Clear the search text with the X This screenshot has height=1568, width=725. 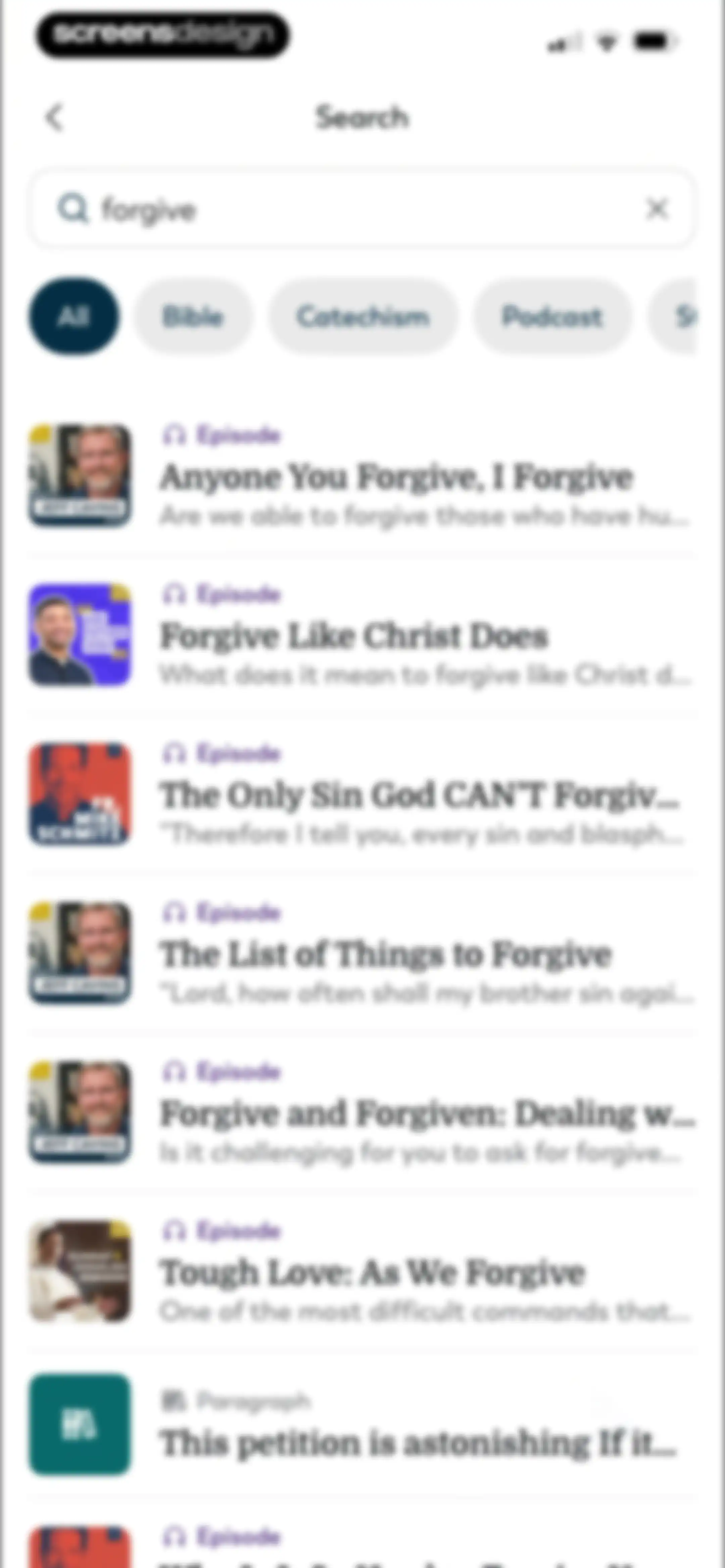[x=657, y=209]
